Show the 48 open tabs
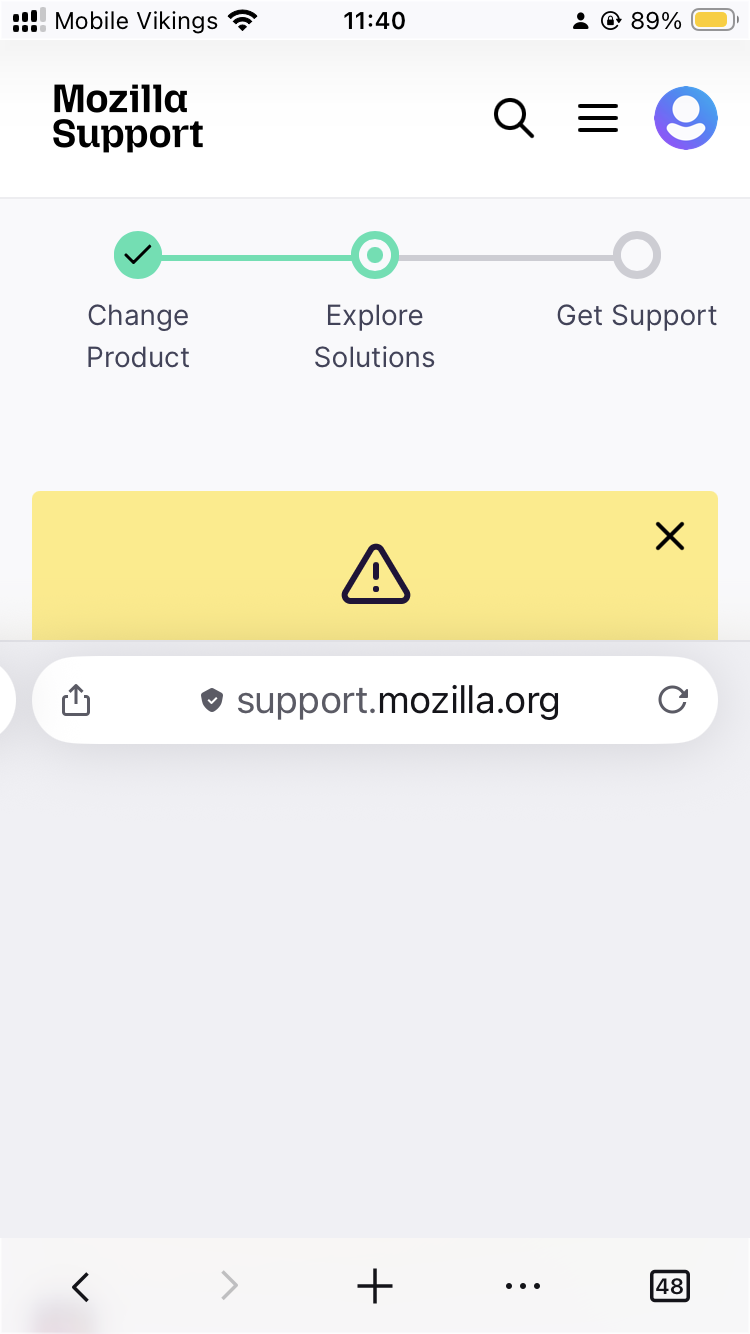 coord(669,1286)
